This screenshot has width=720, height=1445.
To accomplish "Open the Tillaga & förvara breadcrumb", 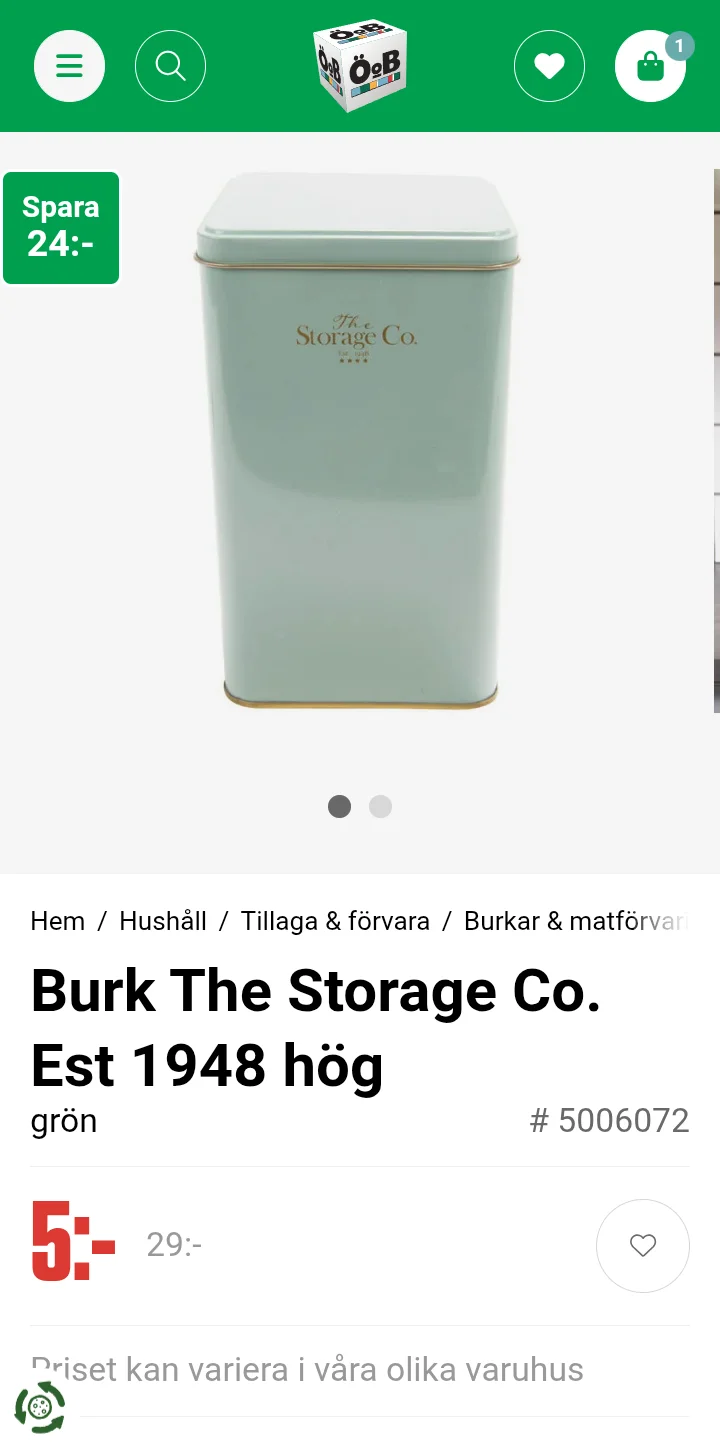I will tap(335, 921).
